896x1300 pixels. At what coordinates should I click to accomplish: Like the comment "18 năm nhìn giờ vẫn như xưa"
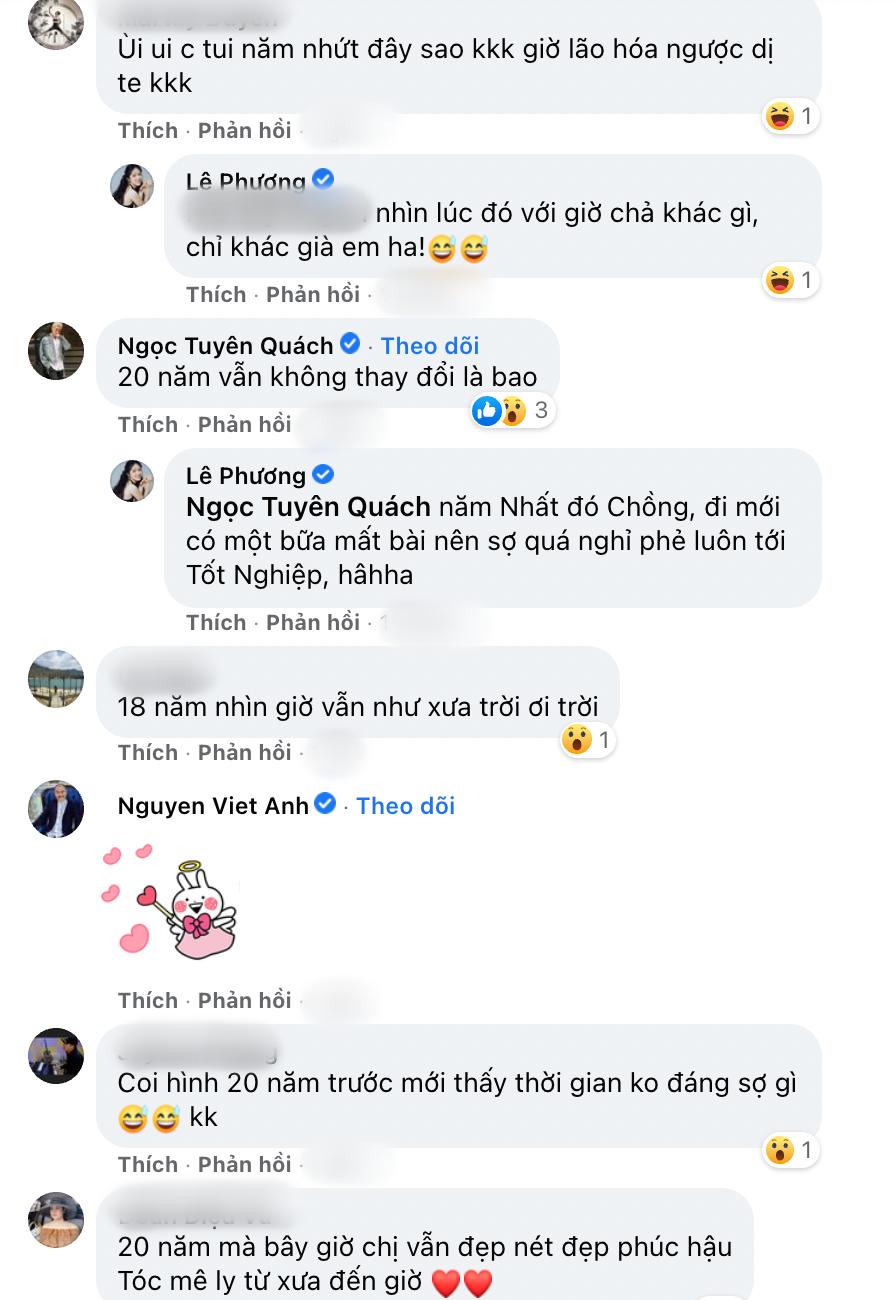click(148, 752)
